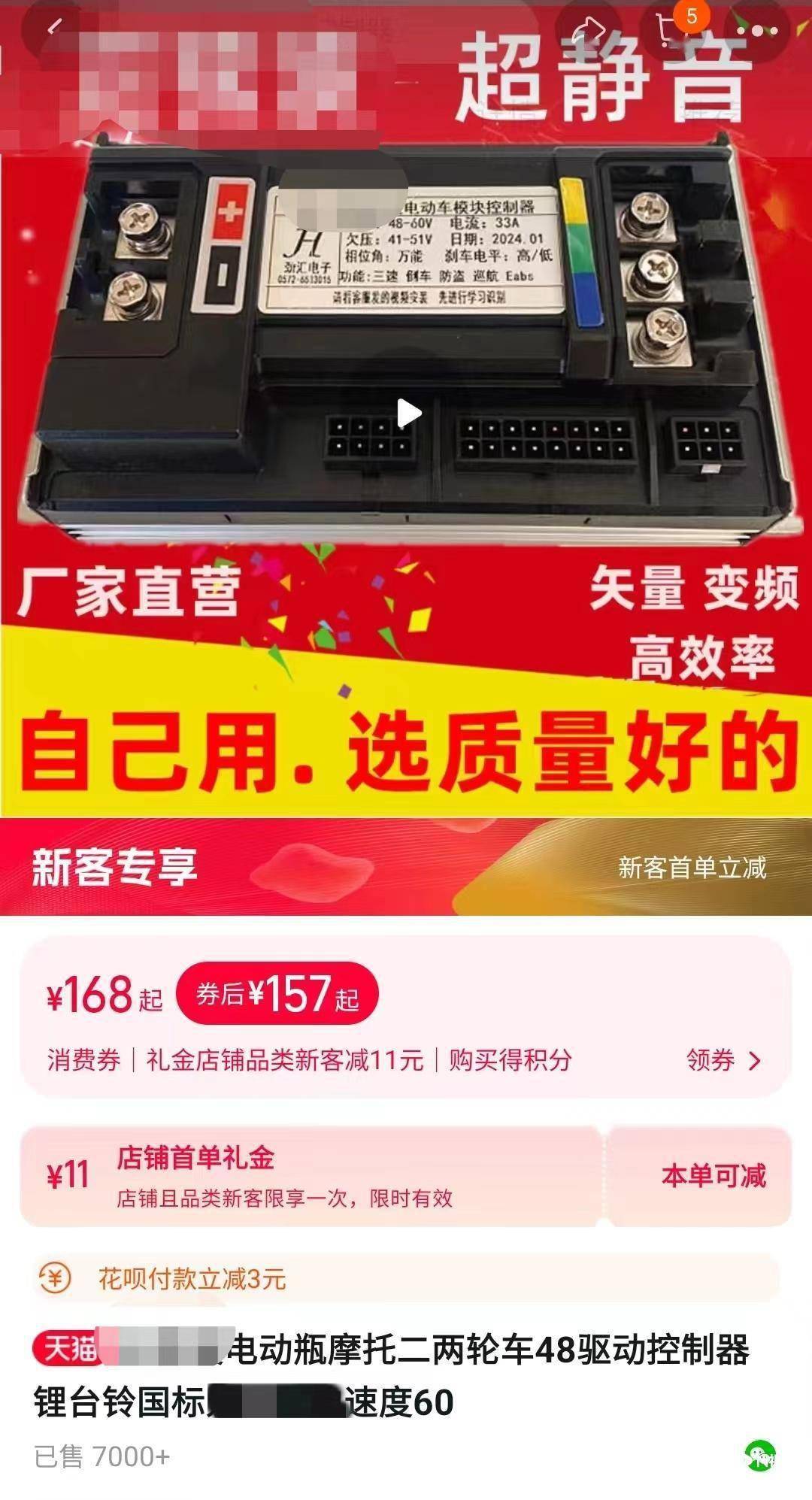The image size is (812, 1500).
Task: Apply the 本单可减 shop gift voucher
Action: point(712,1175)
